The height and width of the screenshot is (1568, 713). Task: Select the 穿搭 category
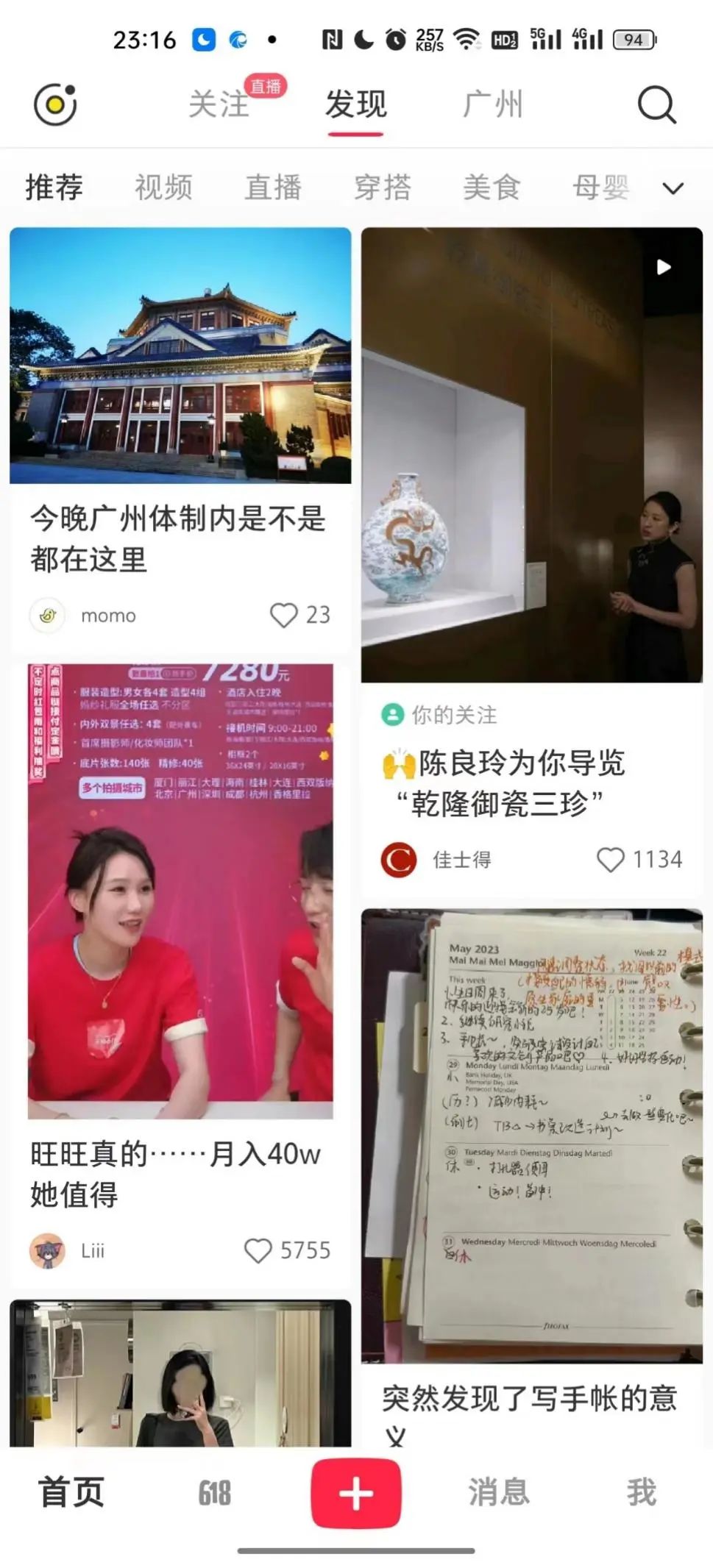[382, 188]
